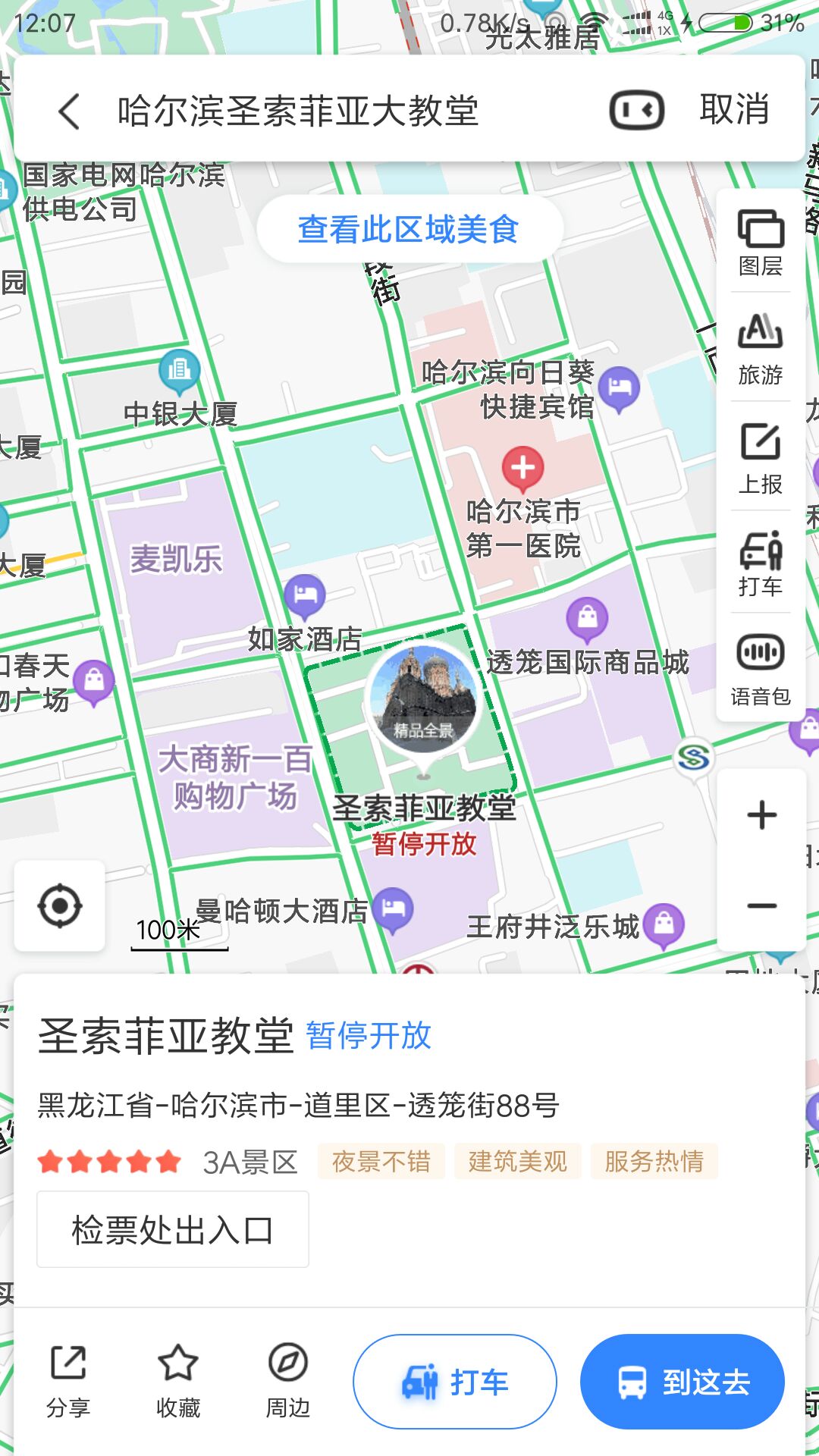The image size is (819, 1456).
Task: Tap 上报 to report an issue
Action: [761, 459]
